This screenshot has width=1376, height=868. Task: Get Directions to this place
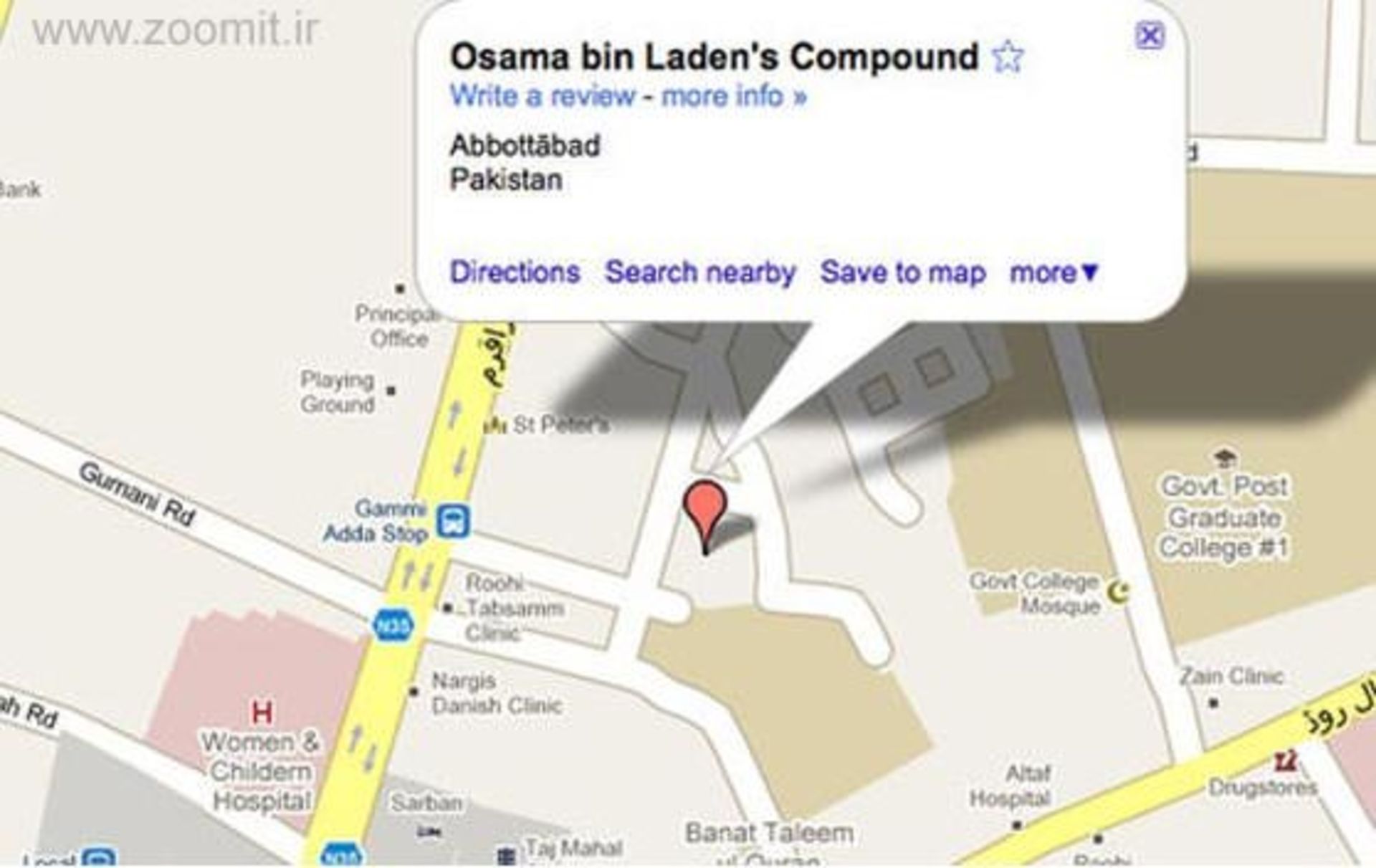coord(515,272)
